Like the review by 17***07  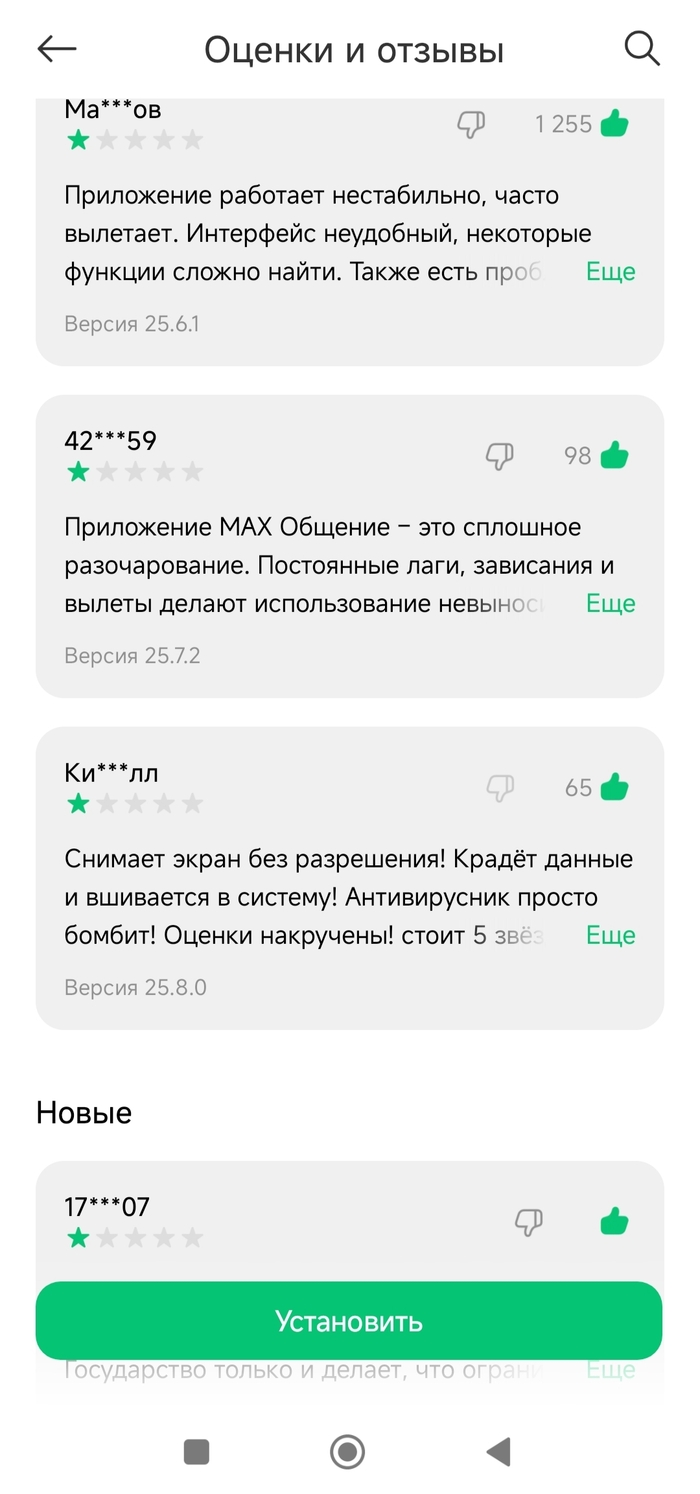[614, 1221]
